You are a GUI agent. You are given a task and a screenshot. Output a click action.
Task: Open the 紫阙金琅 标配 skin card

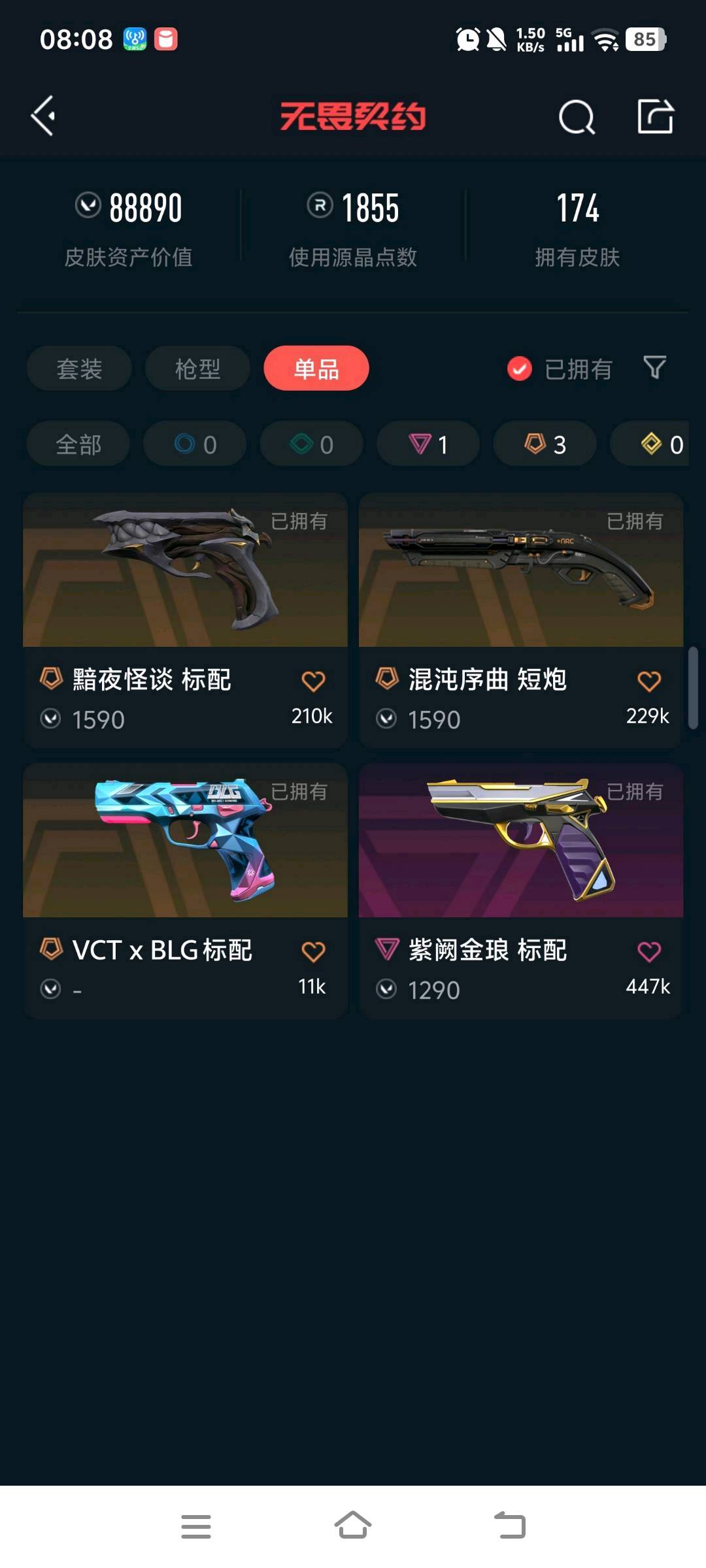[x=521, y=856]
